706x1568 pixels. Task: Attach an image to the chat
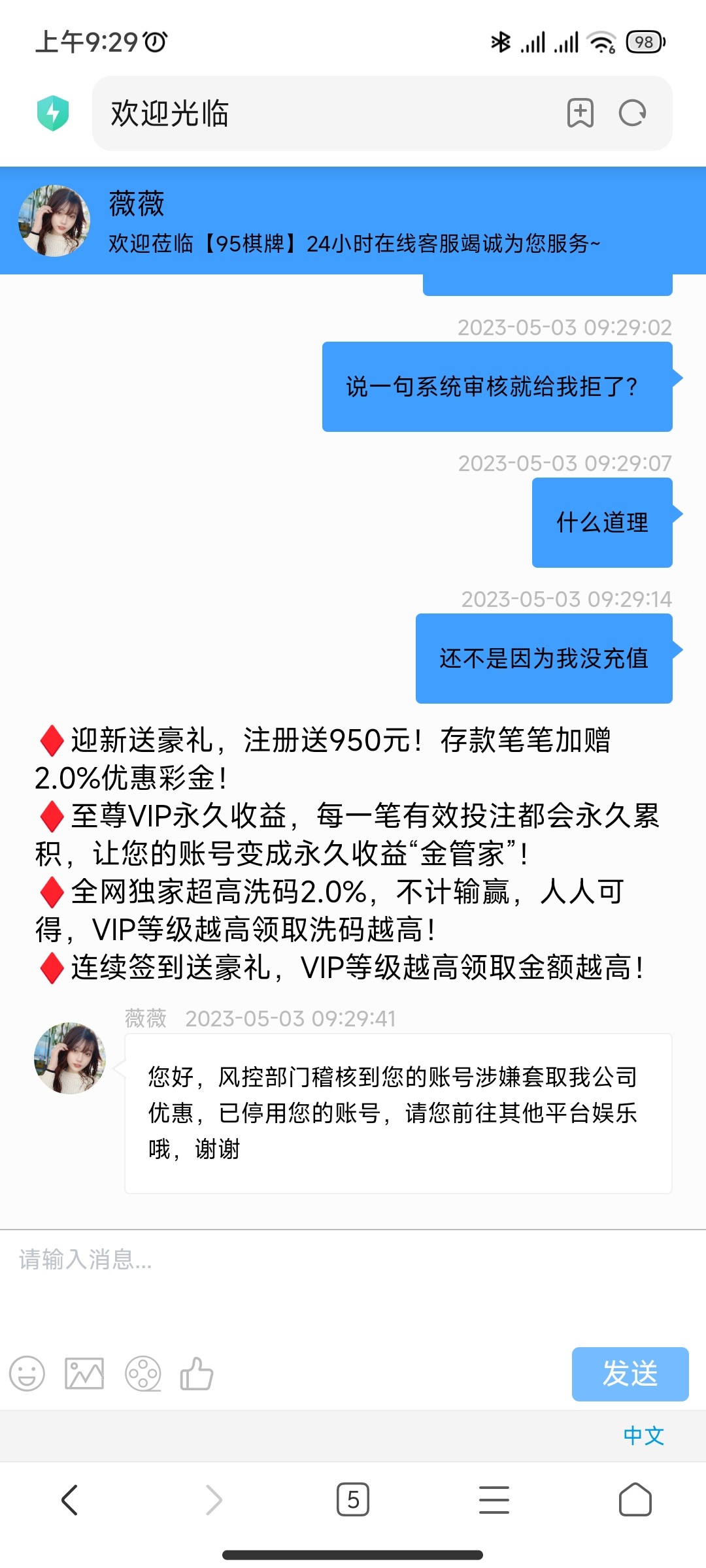coord(84,1373)
